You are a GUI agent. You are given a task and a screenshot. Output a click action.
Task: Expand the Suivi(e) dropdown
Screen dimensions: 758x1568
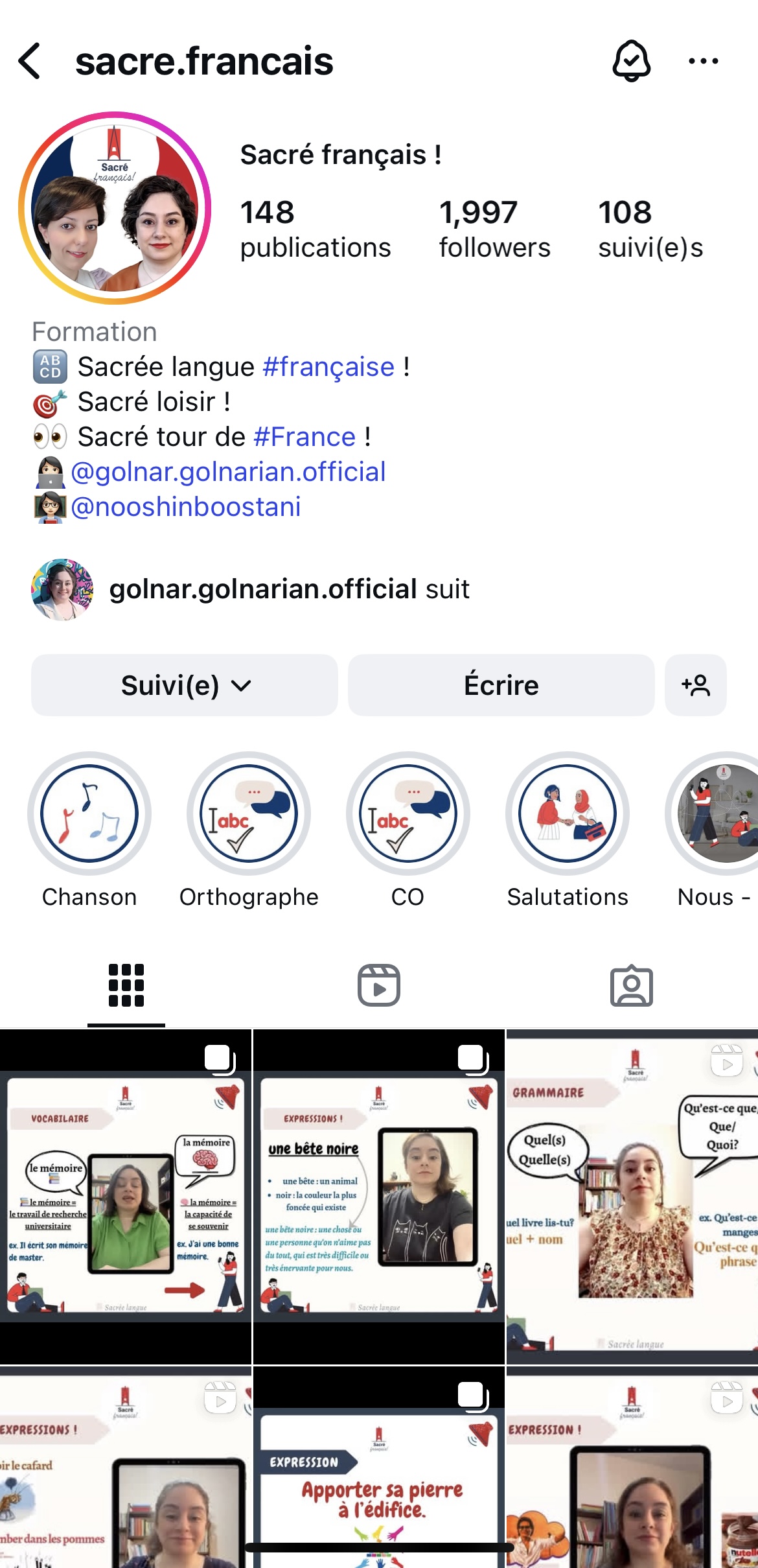click(185, 685)
